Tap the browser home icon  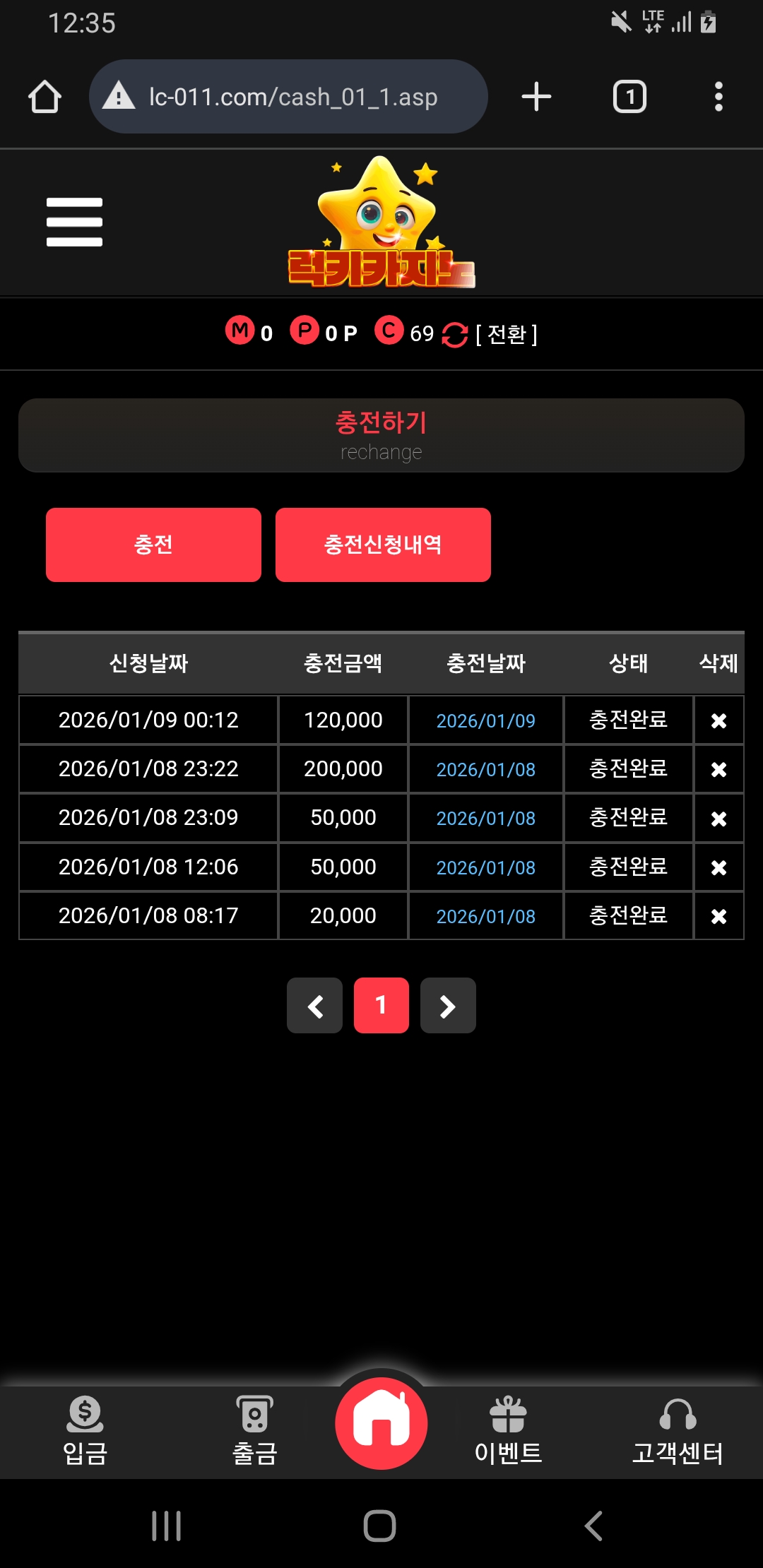click(x=45, y=97)
